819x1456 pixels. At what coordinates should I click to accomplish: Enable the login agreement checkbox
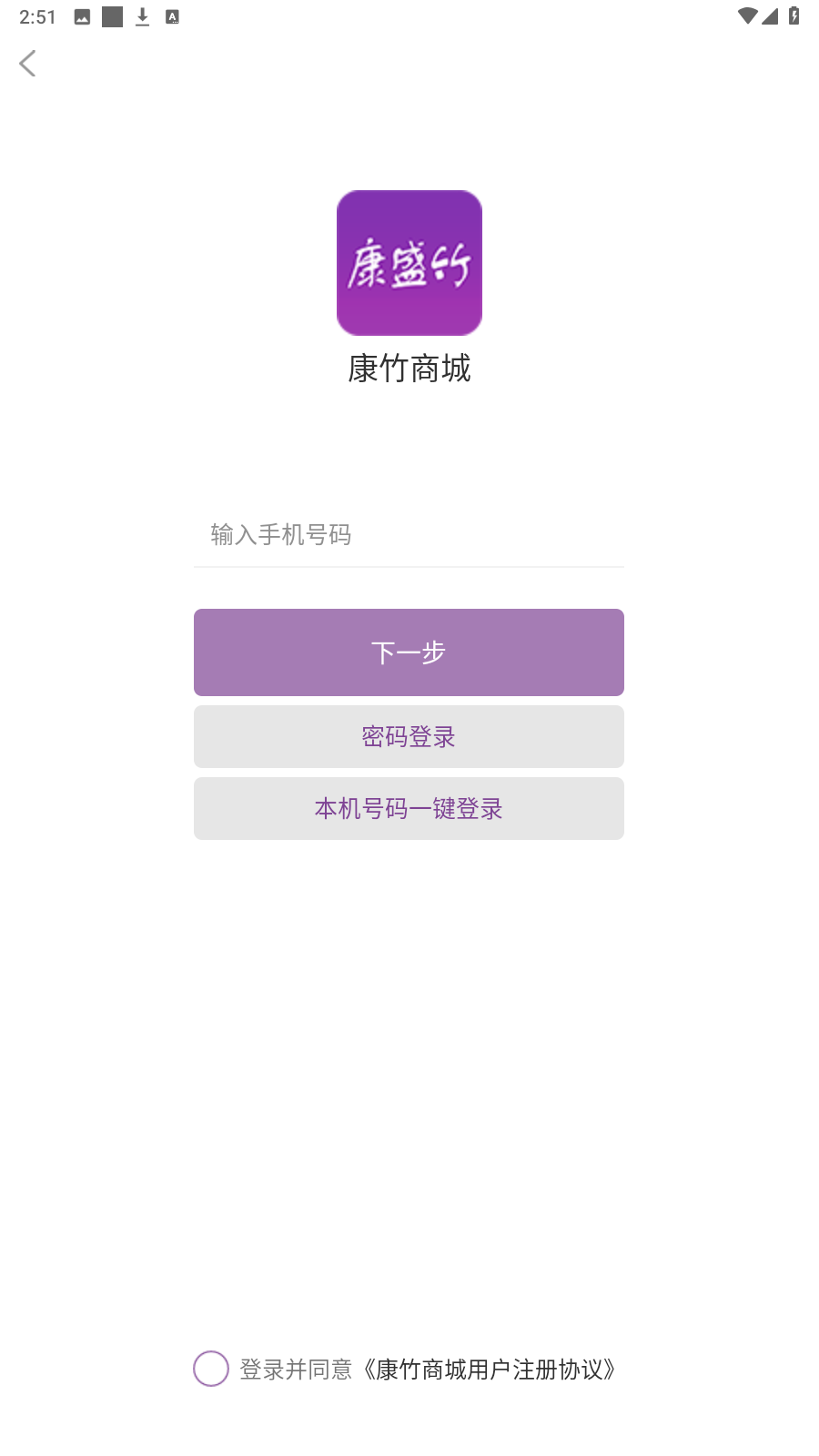click(x=210, y=1368)
